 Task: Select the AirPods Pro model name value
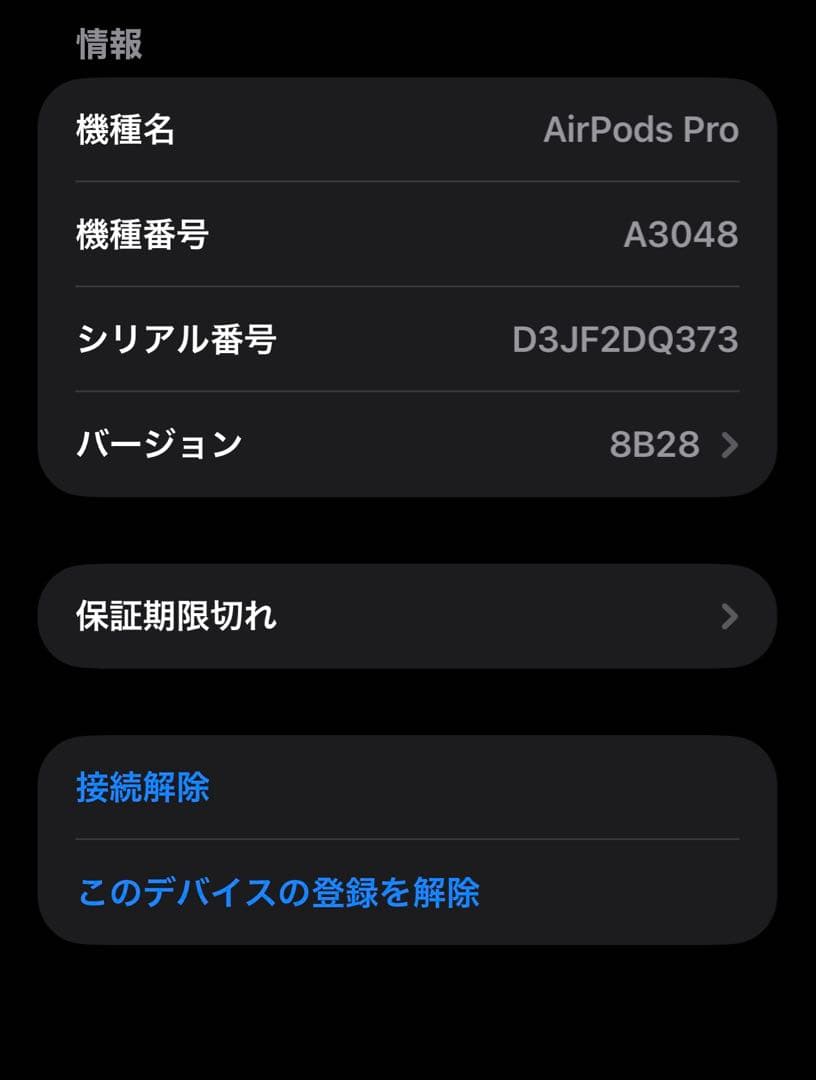[x=641, y=130]
